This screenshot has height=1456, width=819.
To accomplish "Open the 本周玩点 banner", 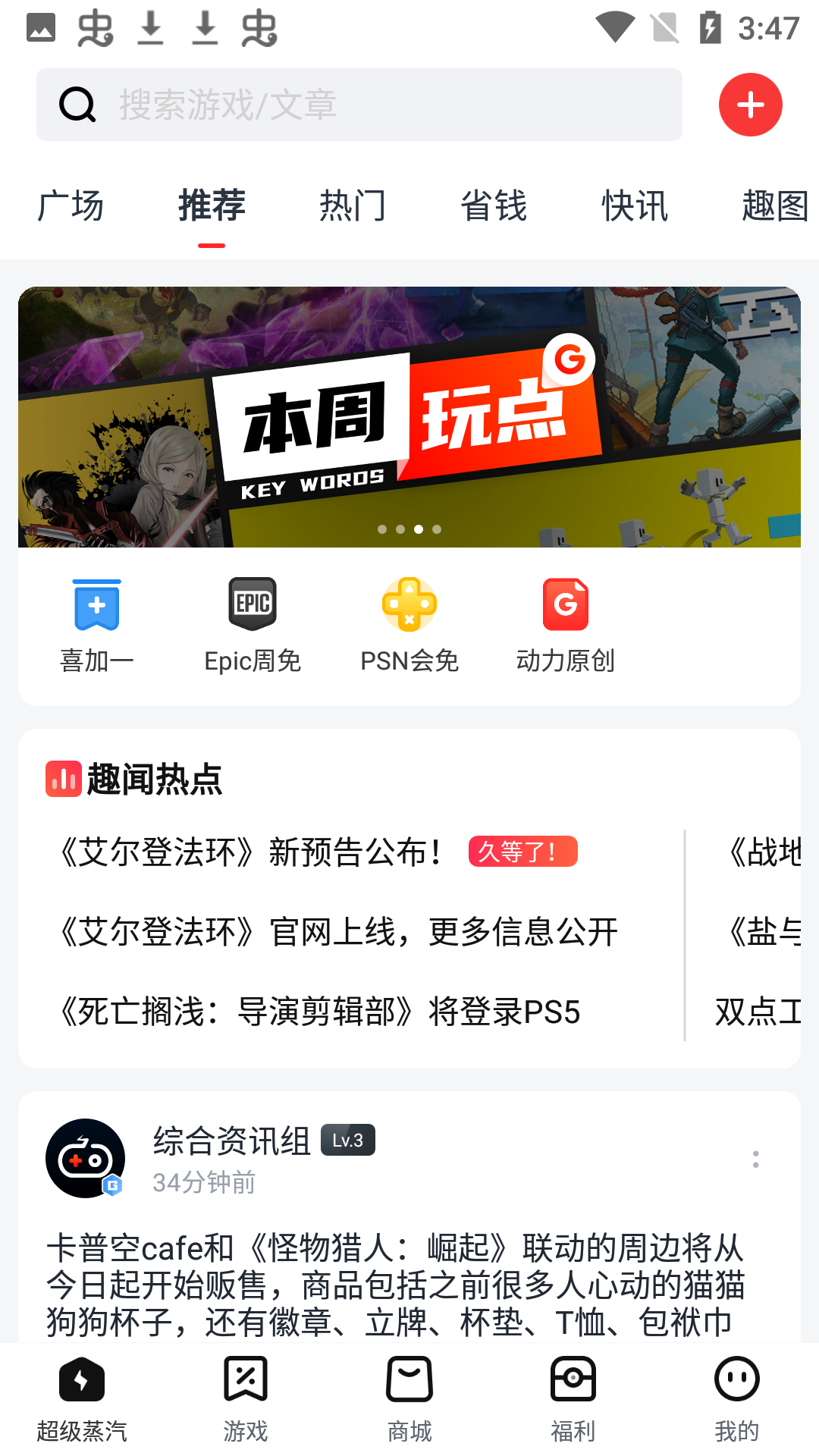I will click(x=409, y=416).
